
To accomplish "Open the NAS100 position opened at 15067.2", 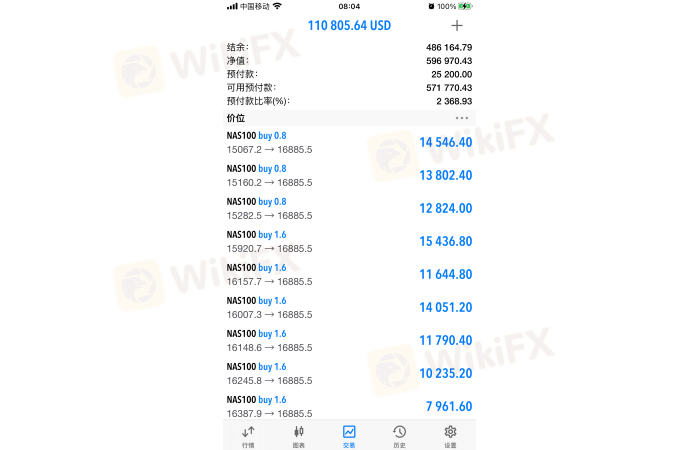I will pyautogui.click(x=349, y=143).
